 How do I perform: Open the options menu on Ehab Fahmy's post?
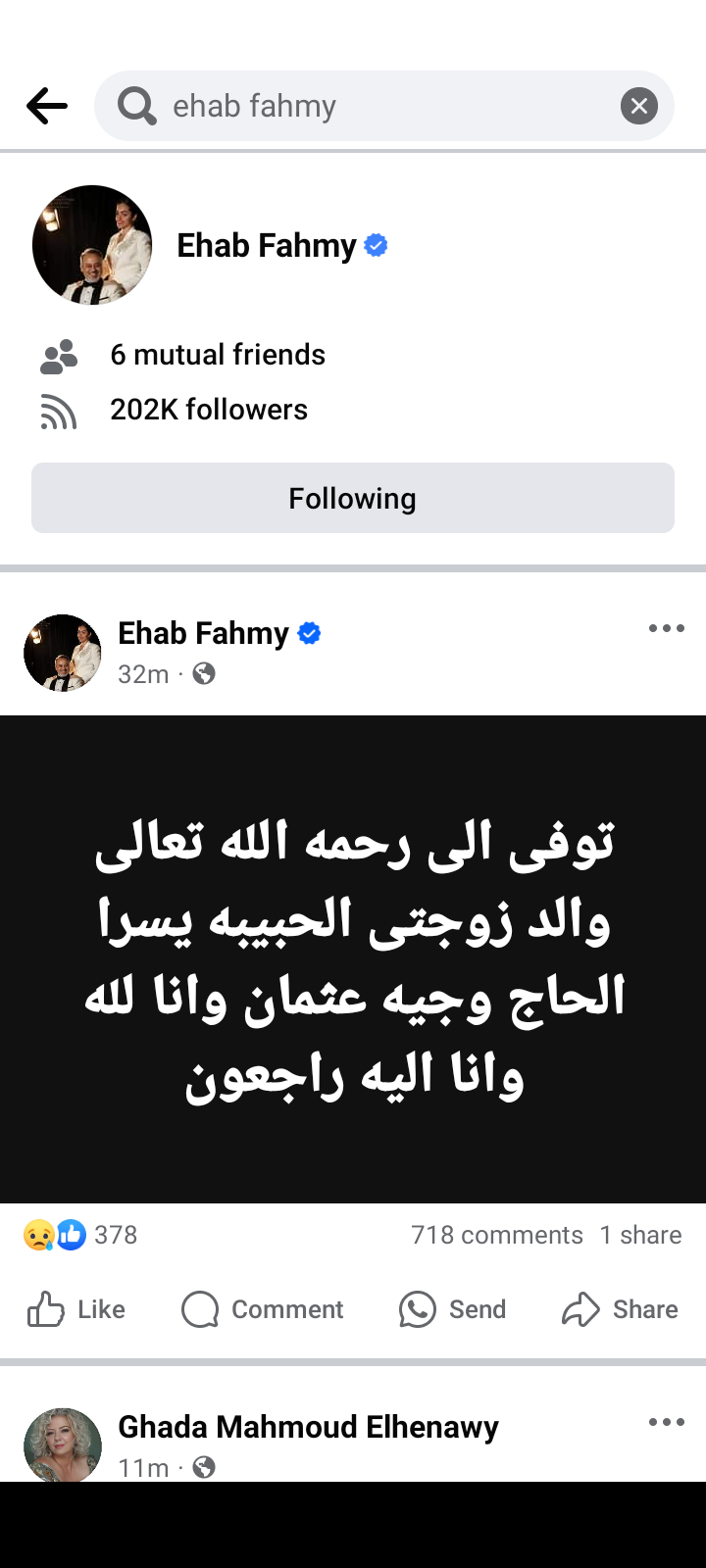pos(666,629)
